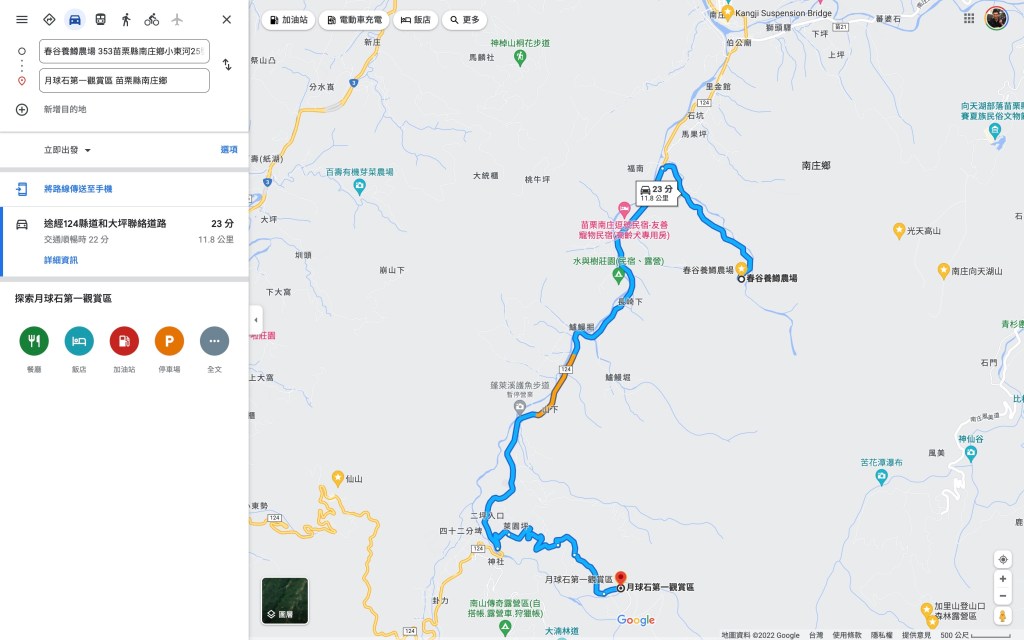Edit the 春谷養鱒農場 starting point field

coord(124,50)
